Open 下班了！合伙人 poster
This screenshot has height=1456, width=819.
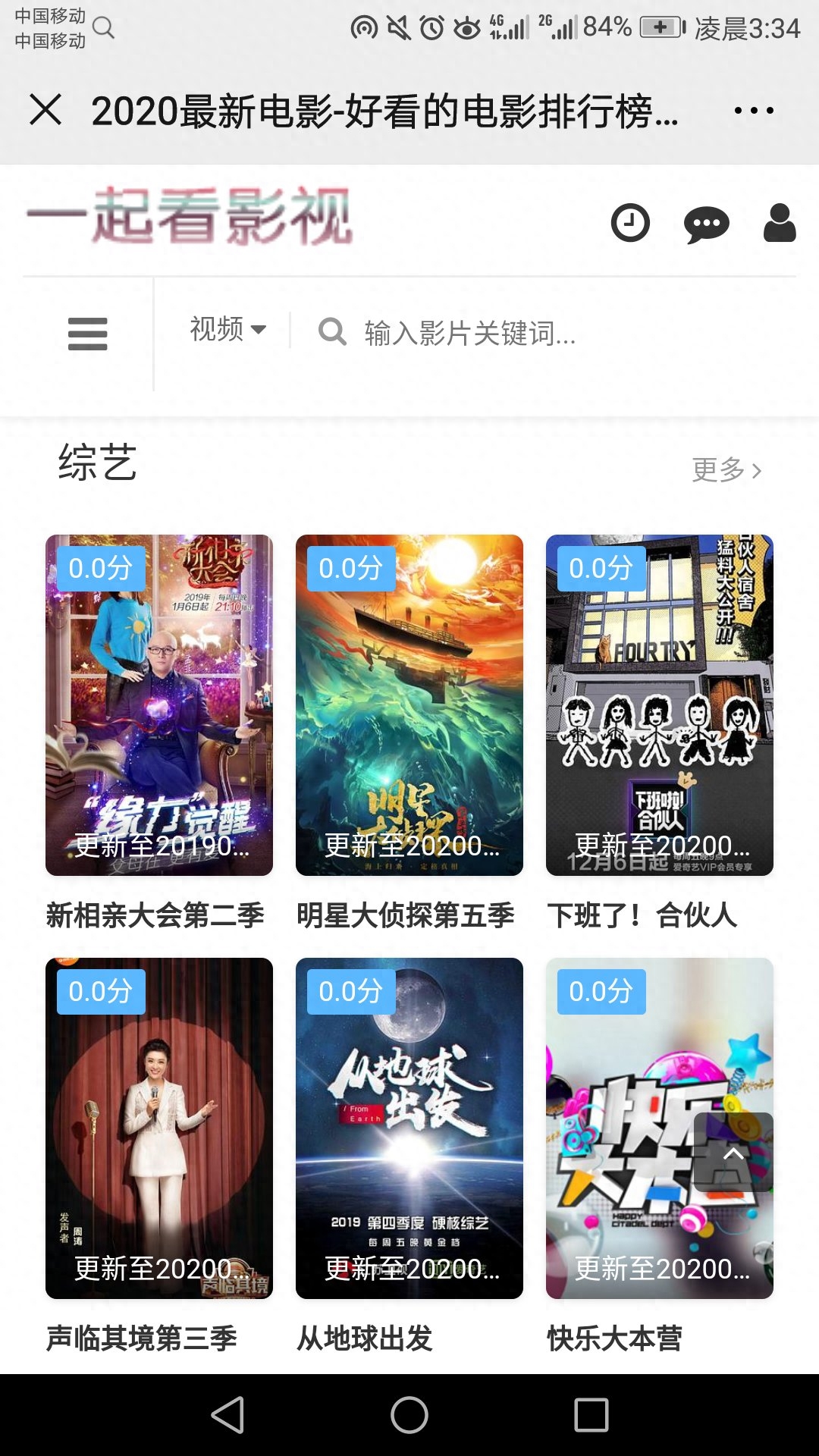(660, 705)
